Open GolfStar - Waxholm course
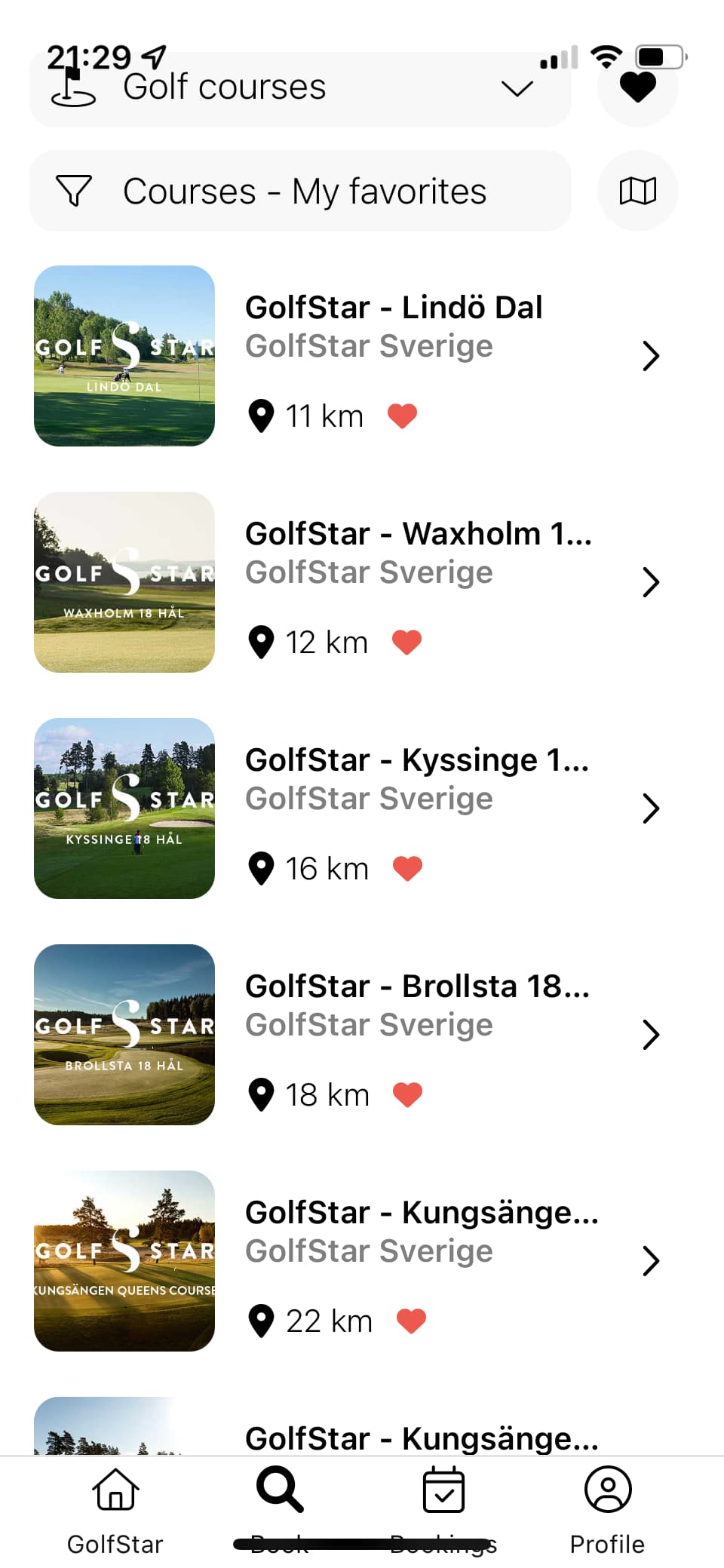The height and width of the screenshot is (1568, 724). coord(362,582)
